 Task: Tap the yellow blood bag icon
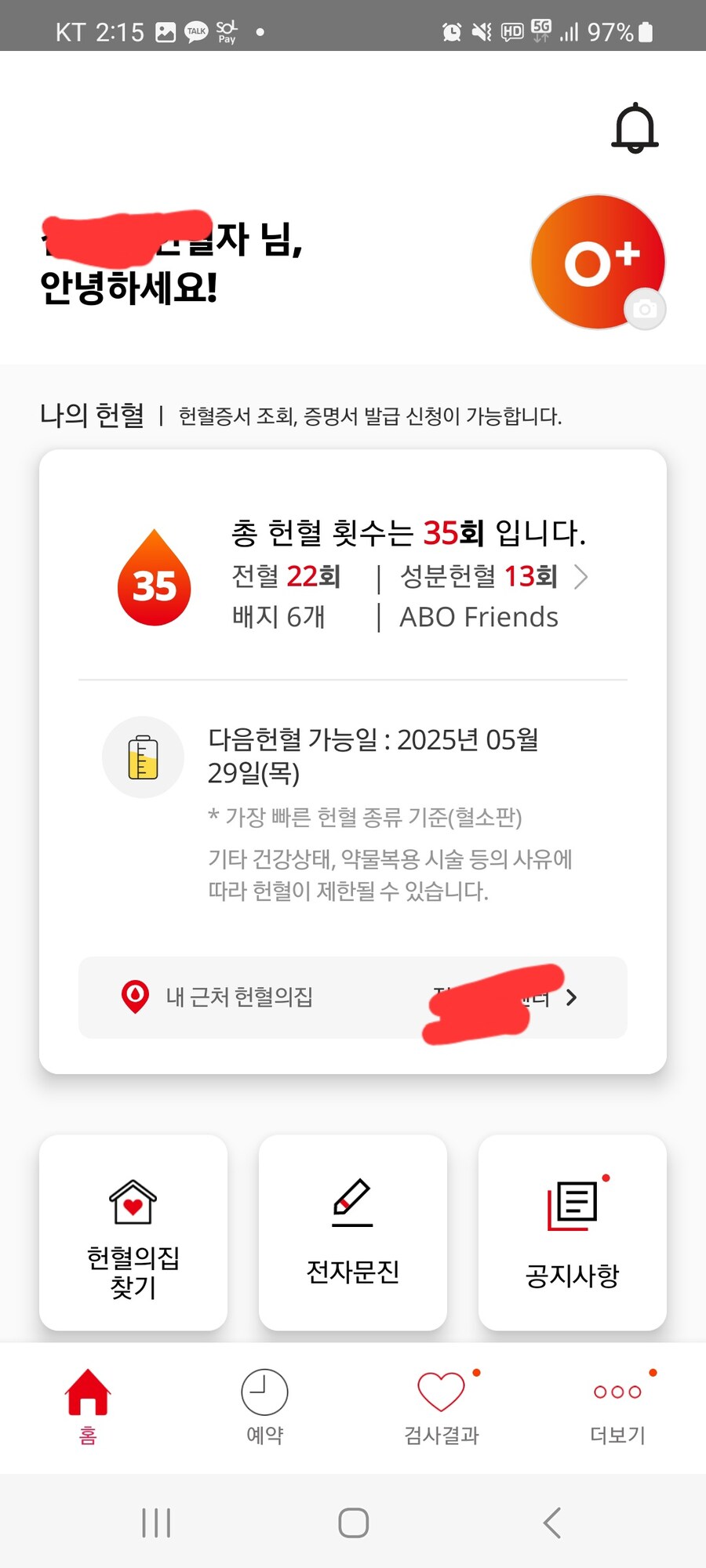point(143,757)
